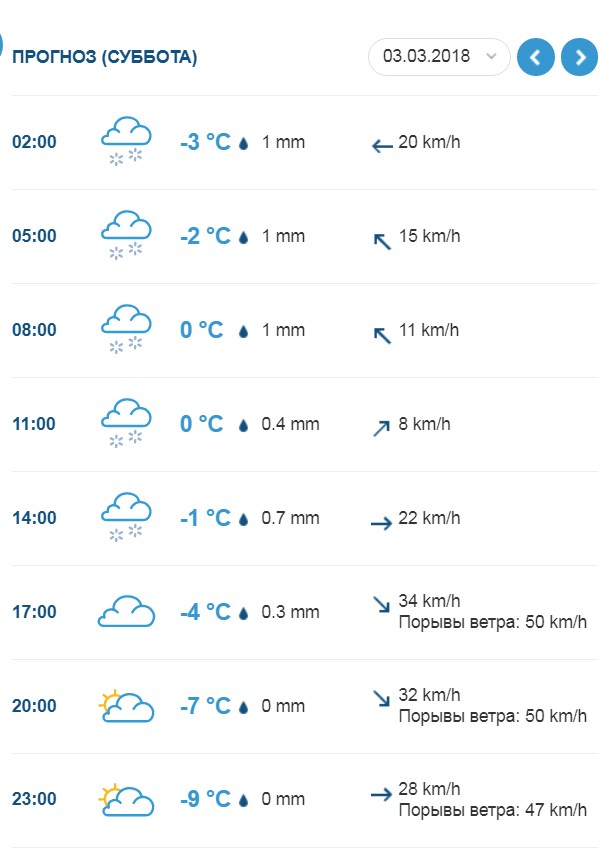The height and width of the screenshot is (849, 614).
Task: Go to the next day's forecast
Action: 579,57
